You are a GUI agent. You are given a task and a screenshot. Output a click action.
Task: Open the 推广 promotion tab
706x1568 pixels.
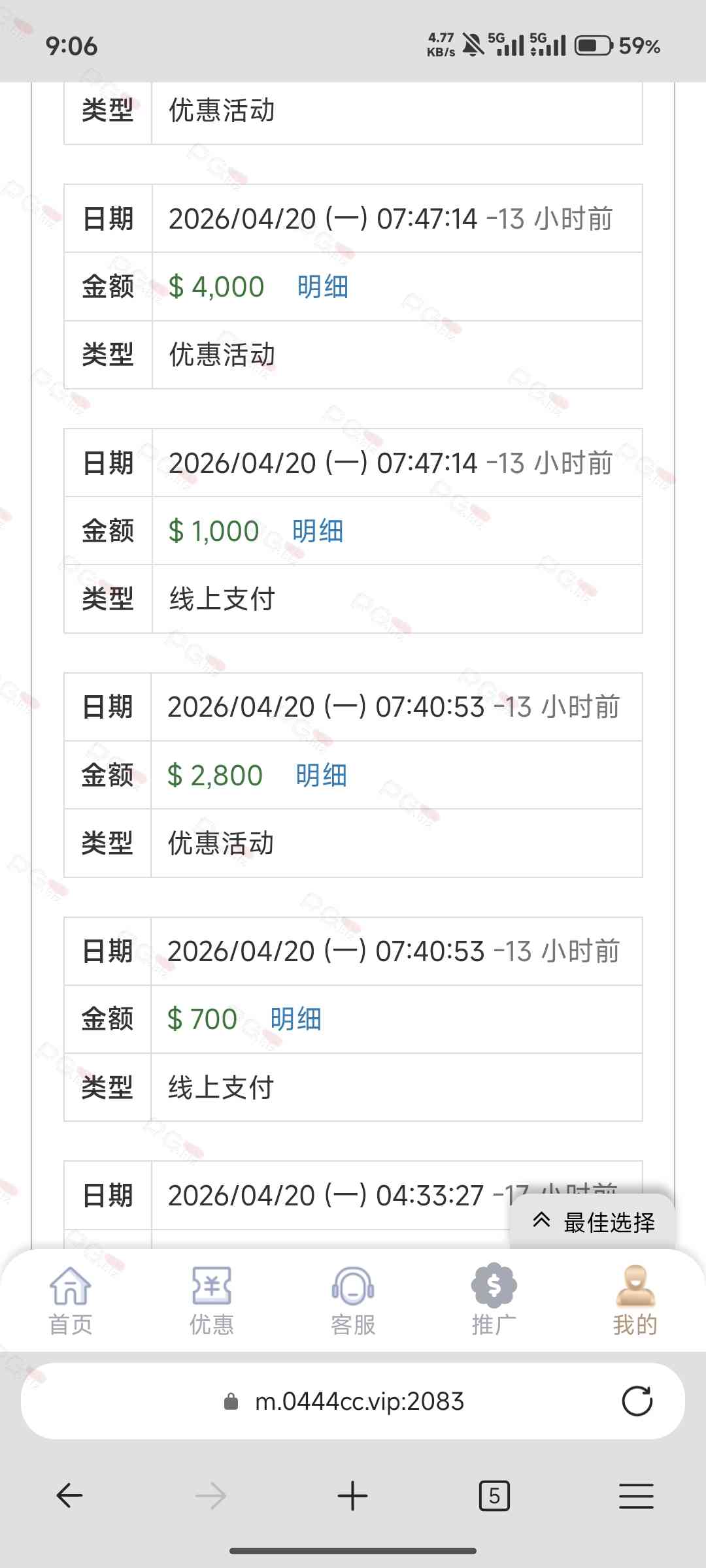point(494,1300)
